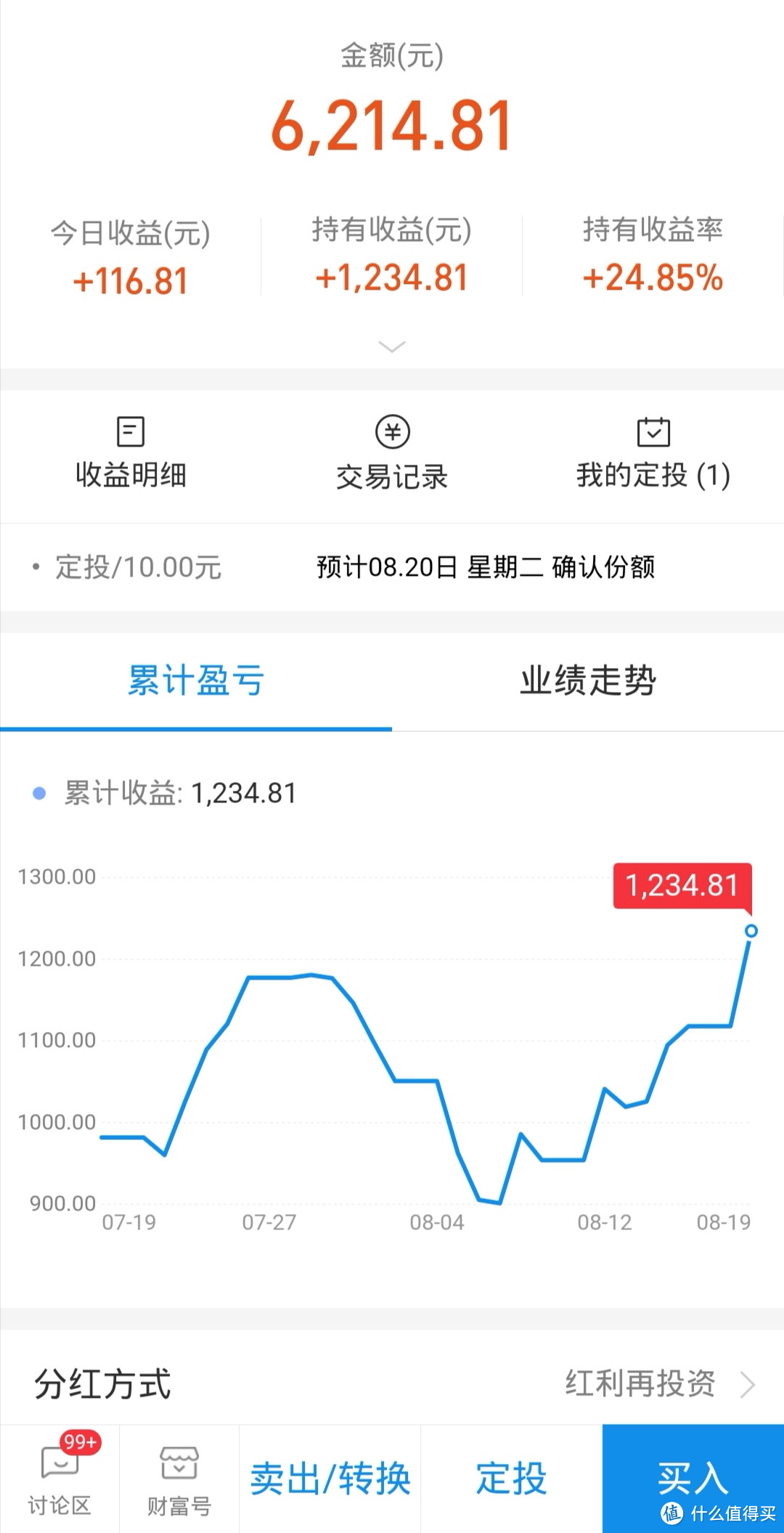Image resolution: width=784 pixels, height=1533 pixels.
Task: Expand the earnings details chevron
Action: 392,347
